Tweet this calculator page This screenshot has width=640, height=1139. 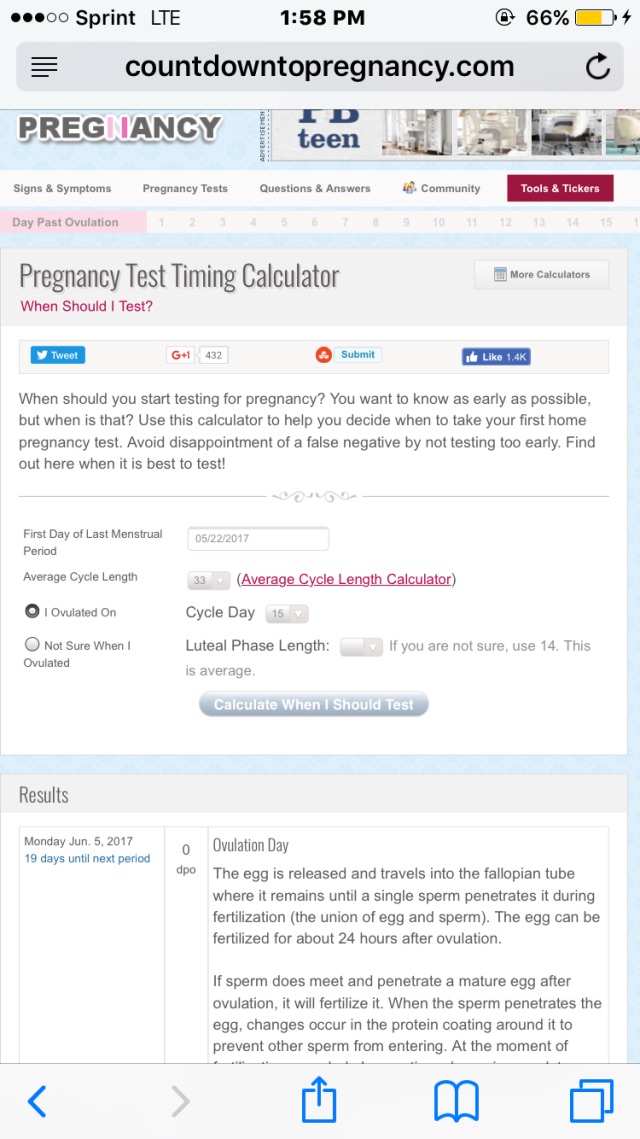(x=57, y=355)
